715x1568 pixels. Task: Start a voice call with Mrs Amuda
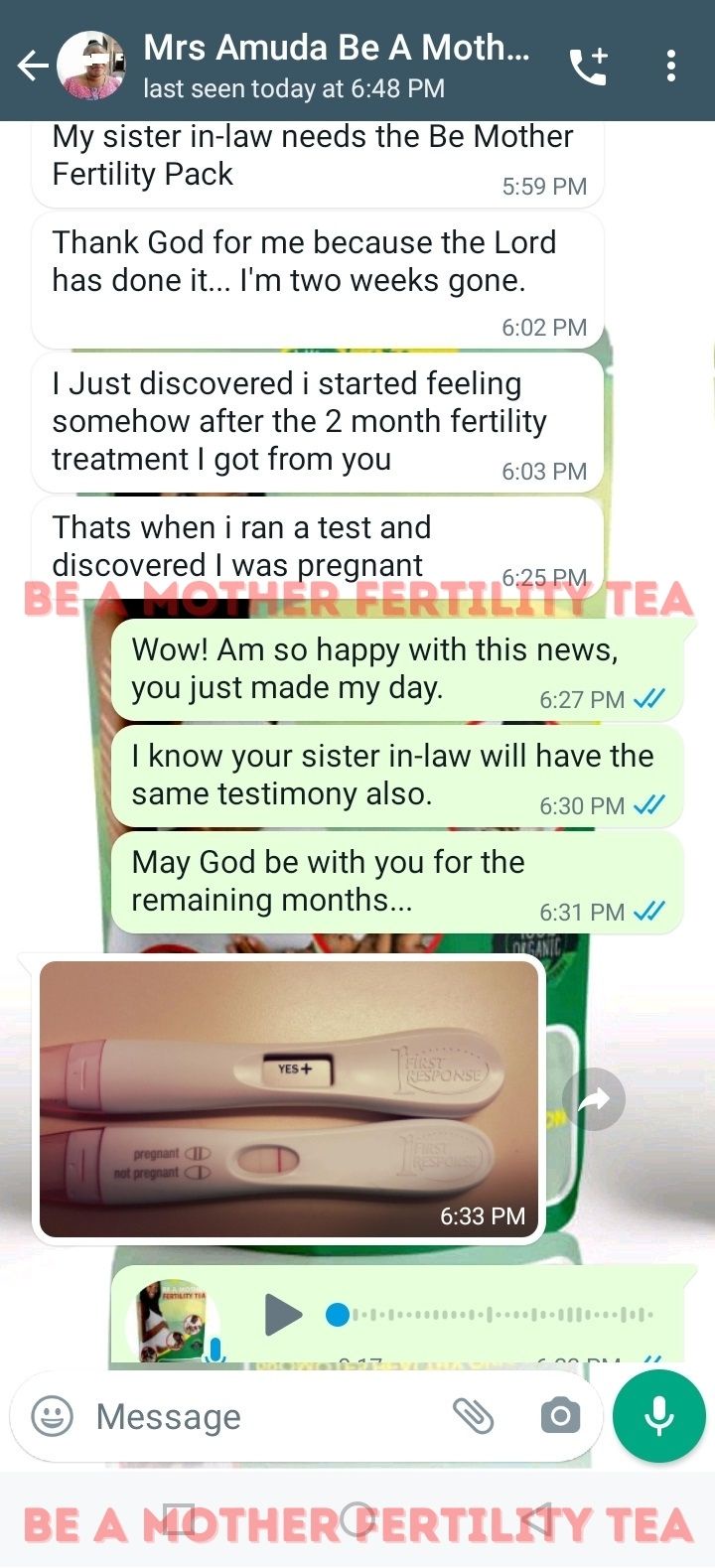[588, 67]
